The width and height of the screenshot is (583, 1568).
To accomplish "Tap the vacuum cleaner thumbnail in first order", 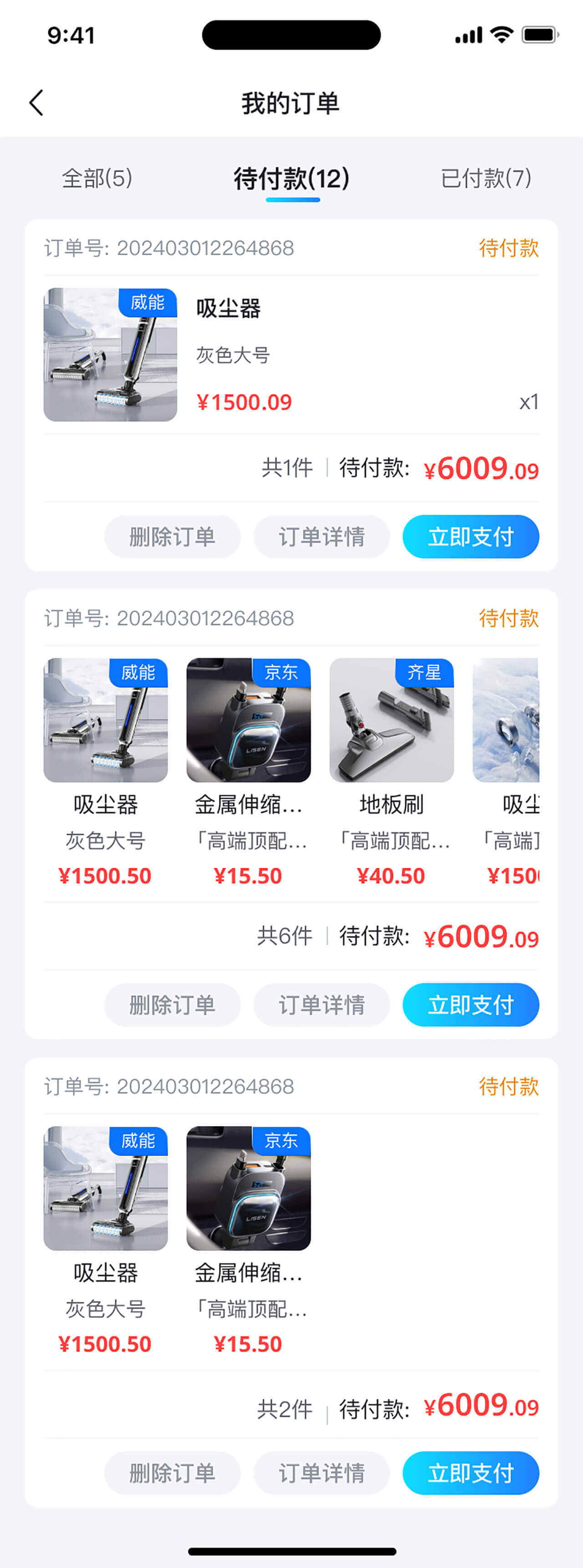I will pyautogui.click(x=110, y=355).
